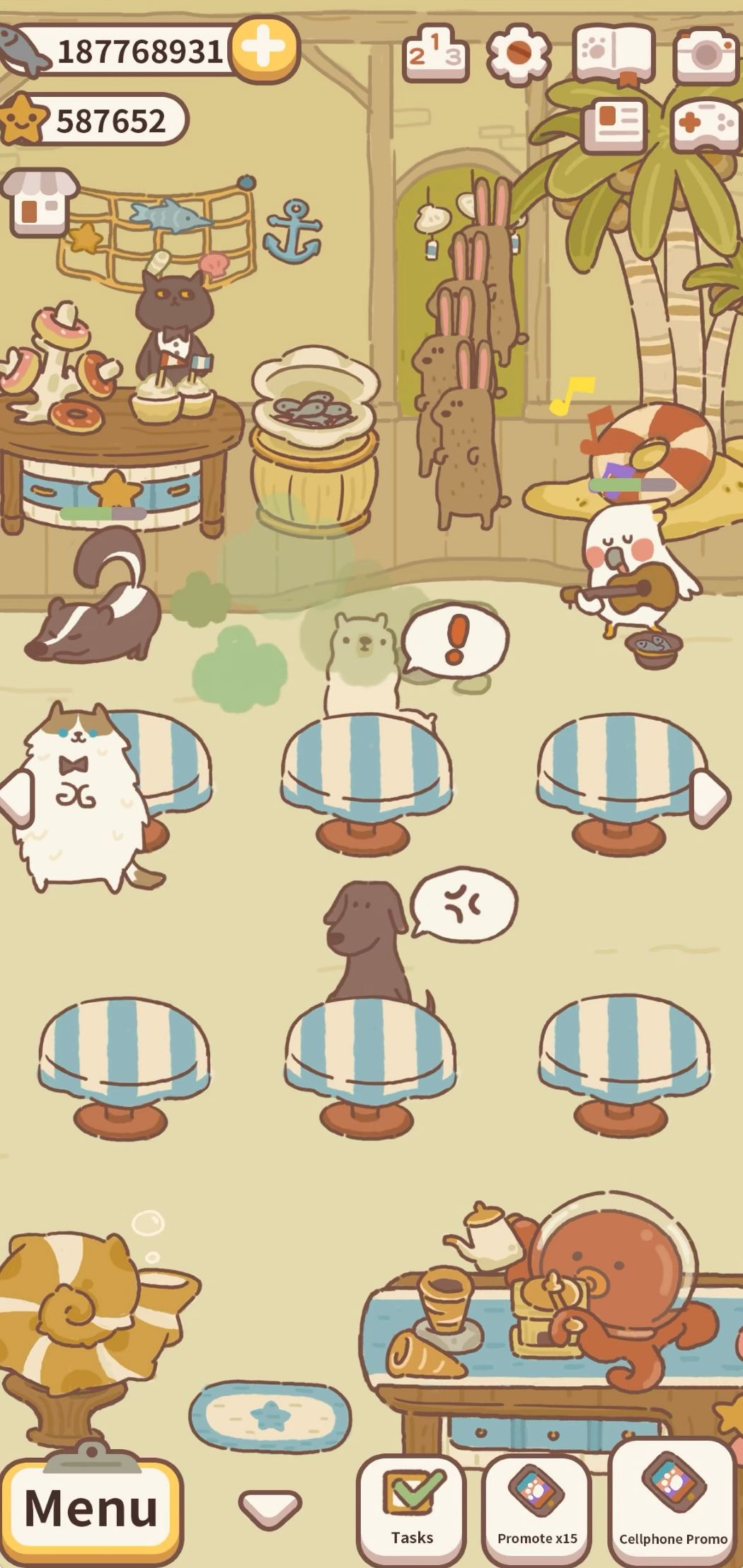Collapse the bottom bar with down arrow
Image resolution: width=743 pixels, height=1568 pixels.
270,1507
